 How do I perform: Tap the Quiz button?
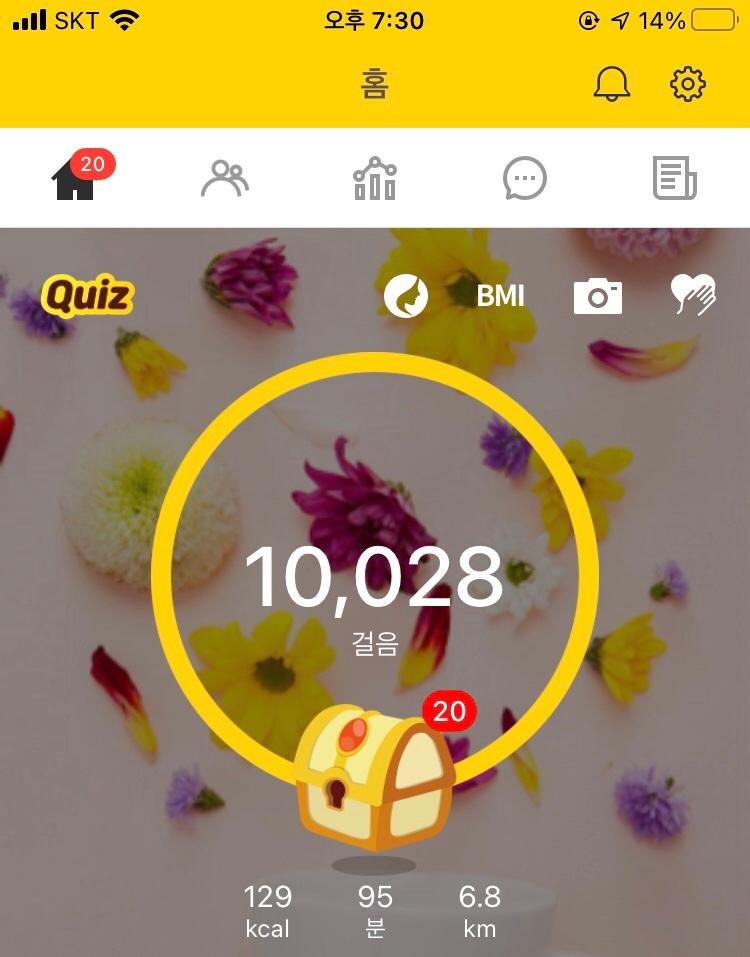click(x=87, y=296)
